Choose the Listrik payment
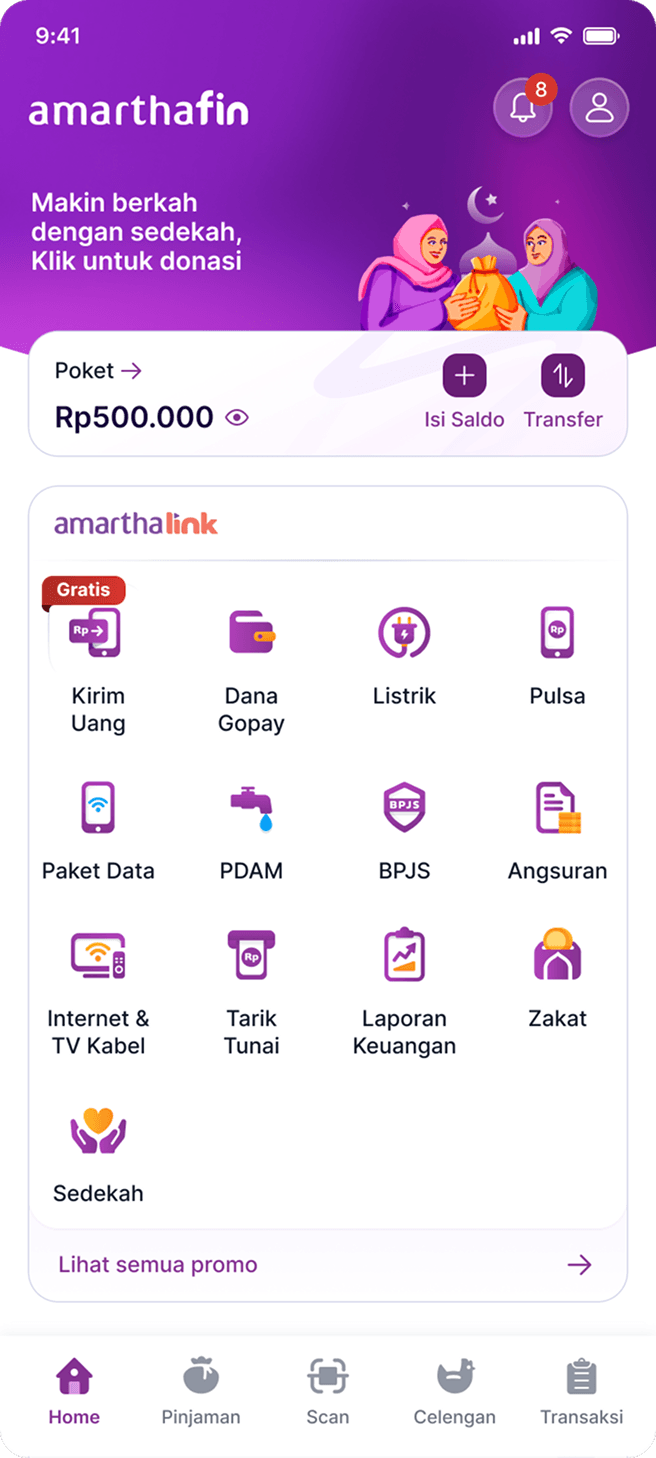Image resolution: width=656 pixels, height=1458 pixels. [x=404, y=653]
